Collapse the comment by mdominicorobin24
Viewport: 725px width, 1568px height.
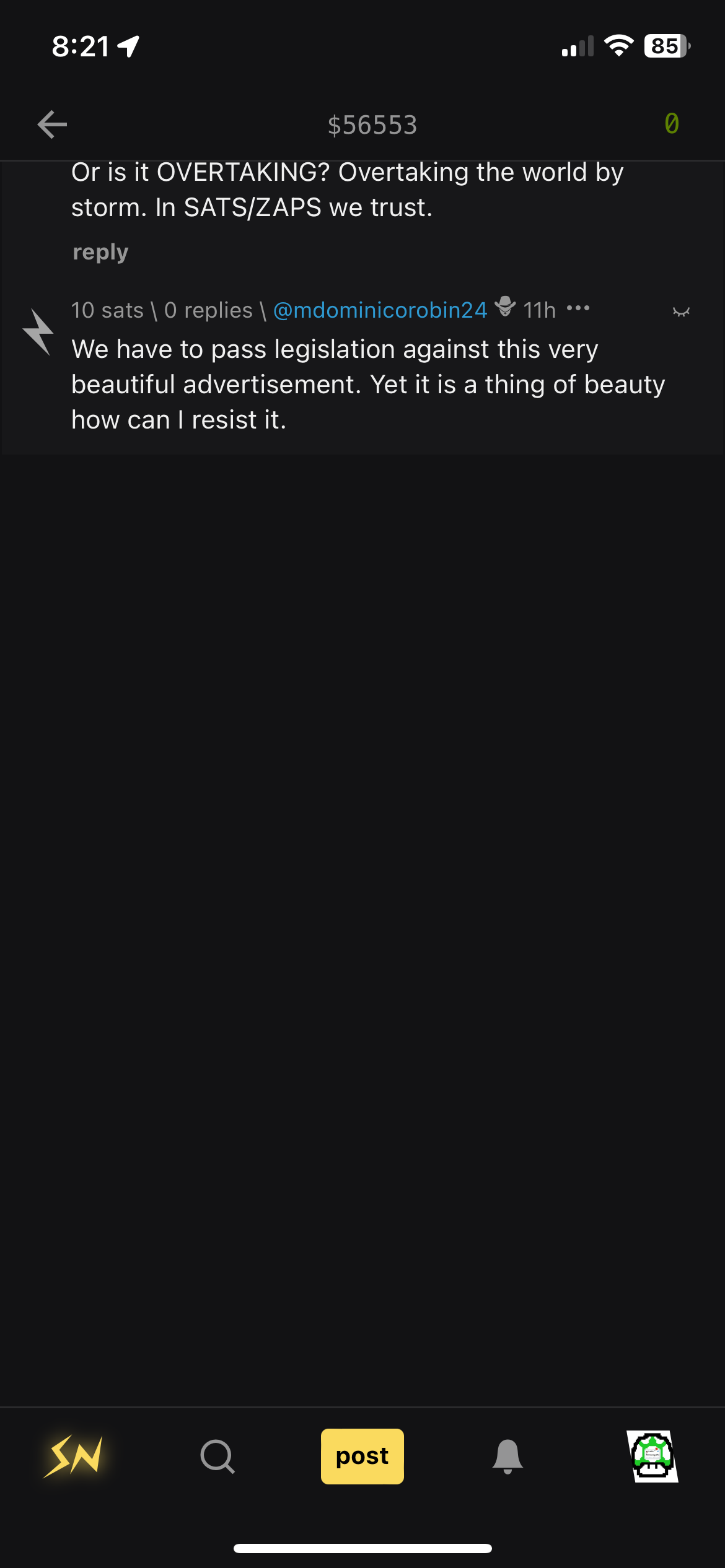coord(681,311)
